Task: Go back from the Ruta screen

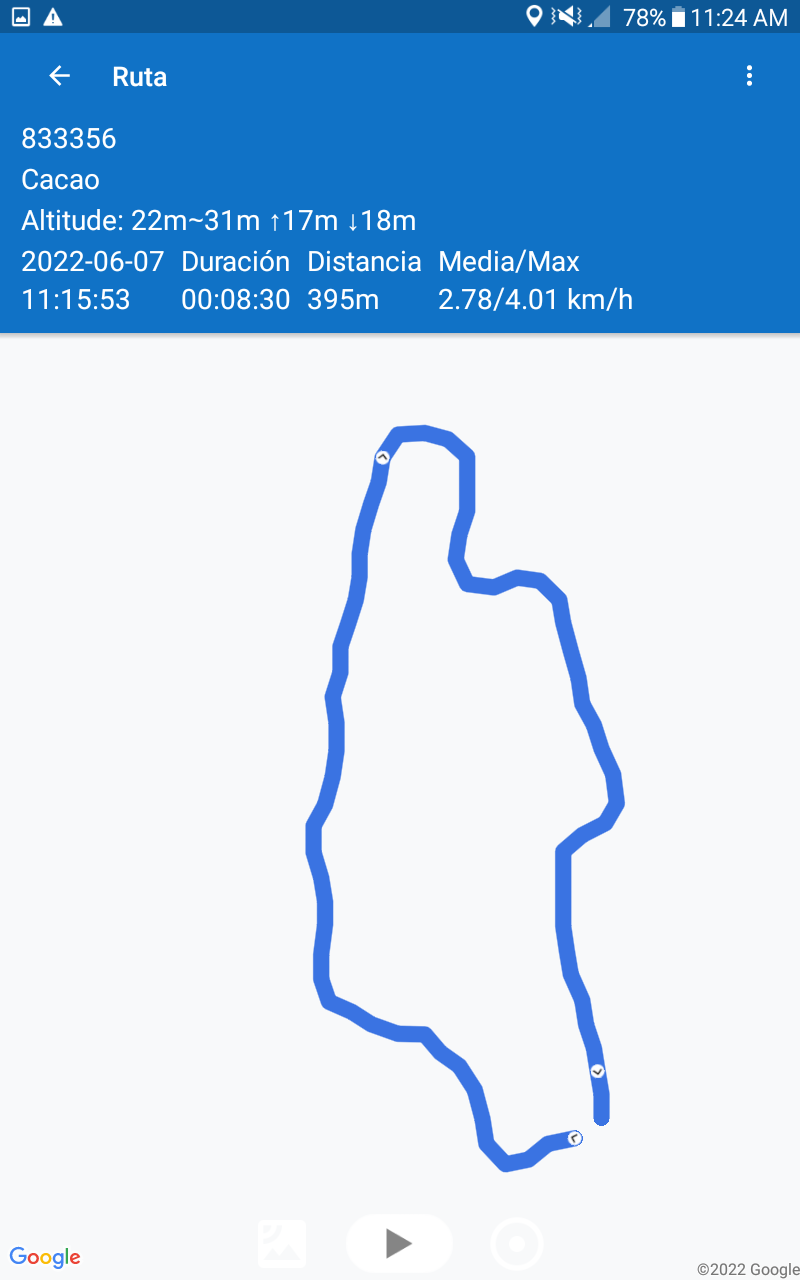Action: click(x=60, y=76)
